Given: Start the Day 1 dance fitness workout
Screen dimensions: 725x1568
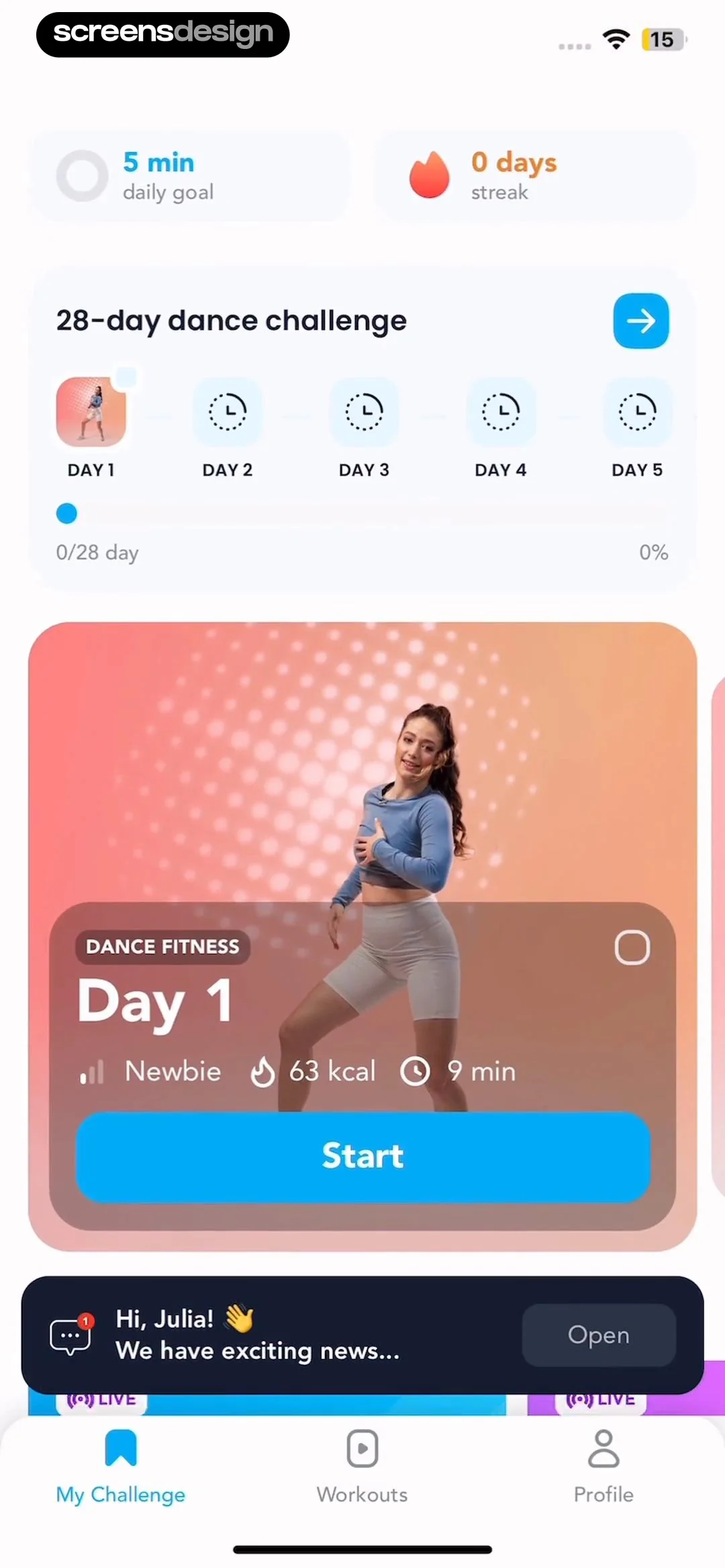Looking at the screenshot, I should click(x=362, y=1156).
